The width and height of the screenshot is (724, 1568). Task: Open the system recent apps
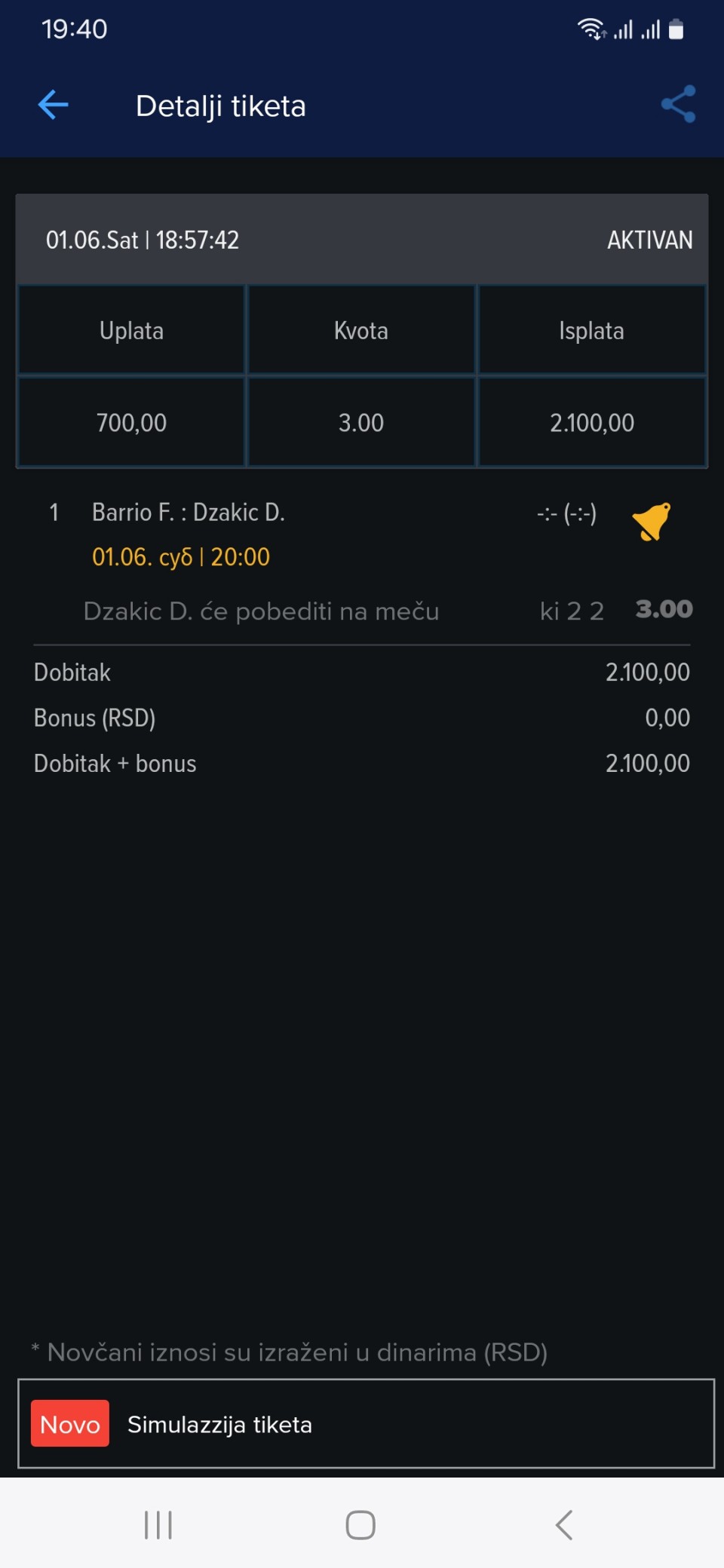158,1524
